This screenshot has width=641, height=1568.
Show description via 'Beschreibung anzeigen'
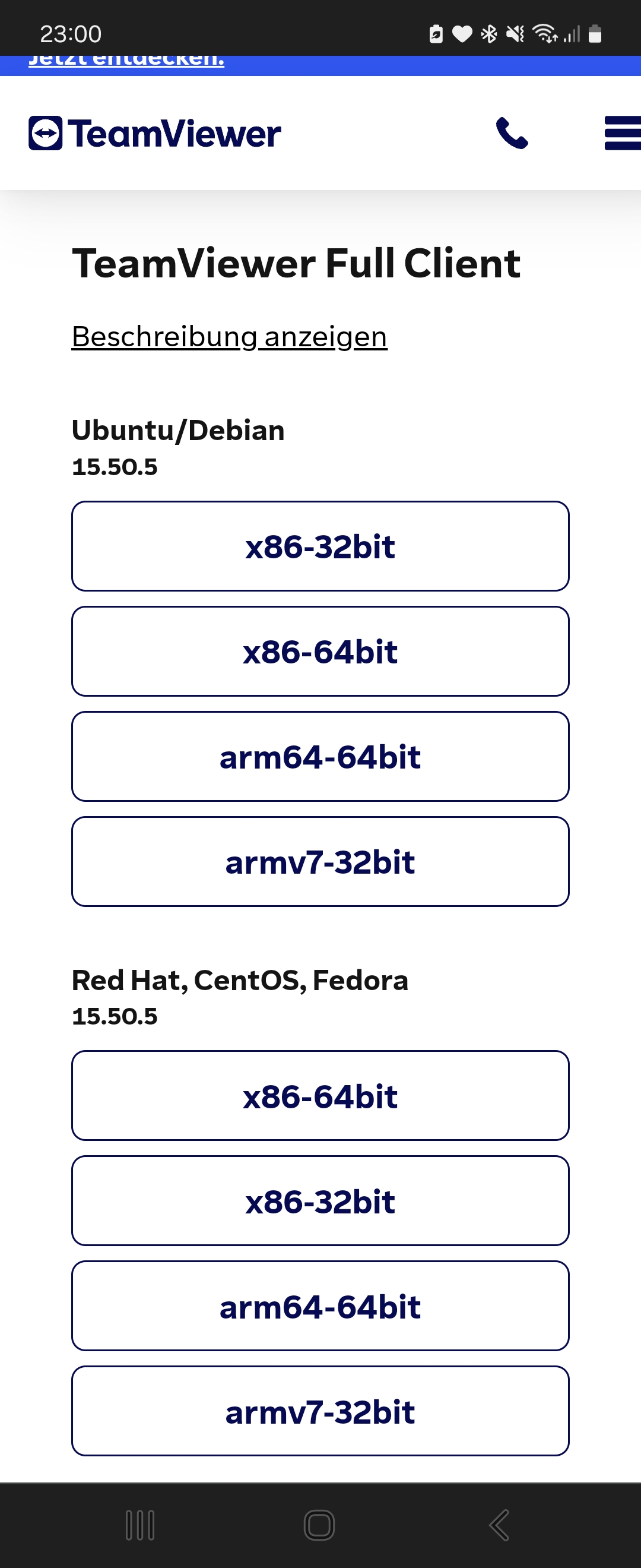point(229,337)
